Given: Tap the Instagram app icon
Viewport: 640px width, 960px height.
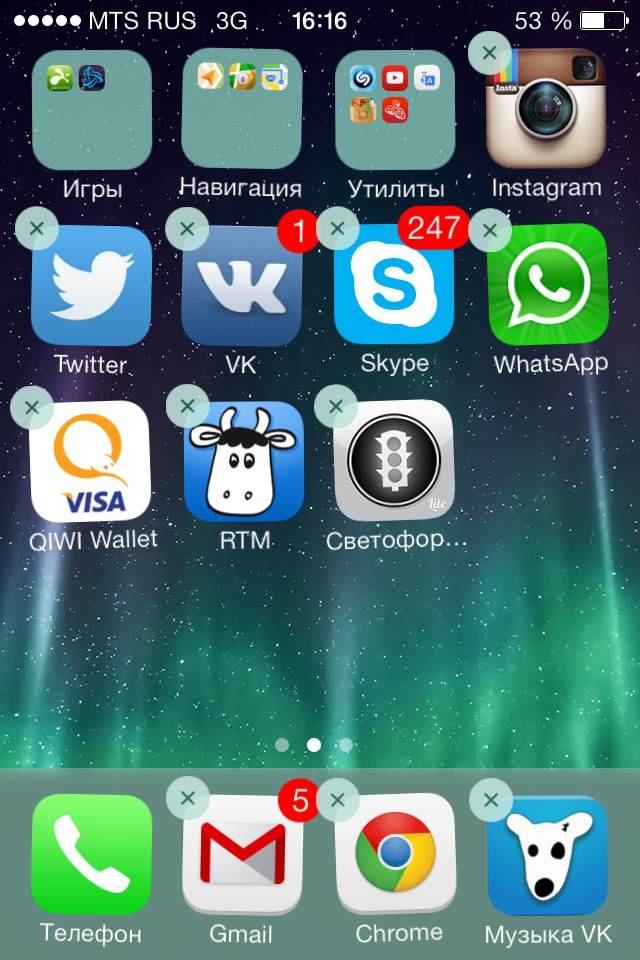Looking at the screenshot, I should tap(546, 109).
